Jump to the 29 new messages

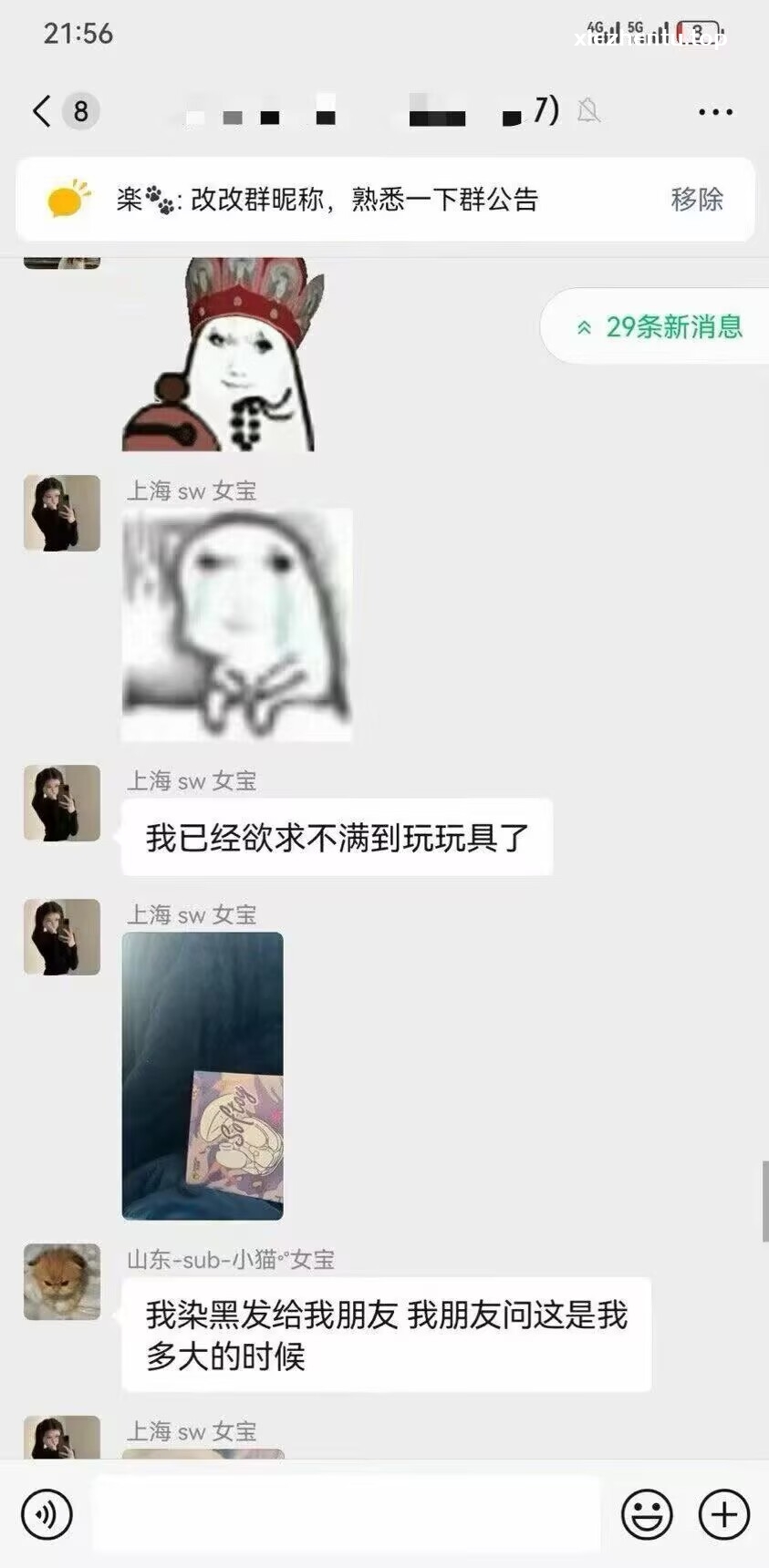(x=659, y=326)
